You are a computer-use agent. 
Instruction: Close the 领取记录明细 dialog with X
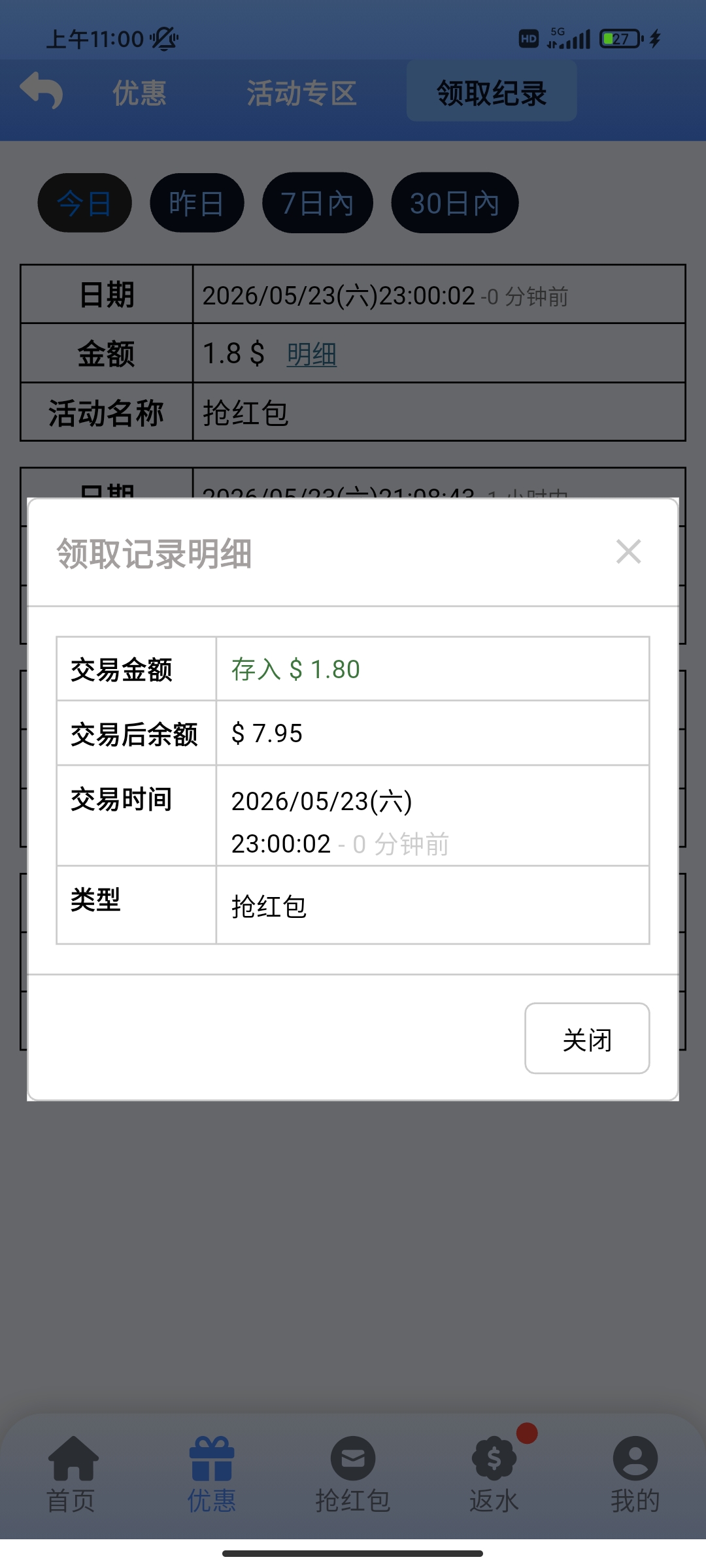[x=628, y=552]
